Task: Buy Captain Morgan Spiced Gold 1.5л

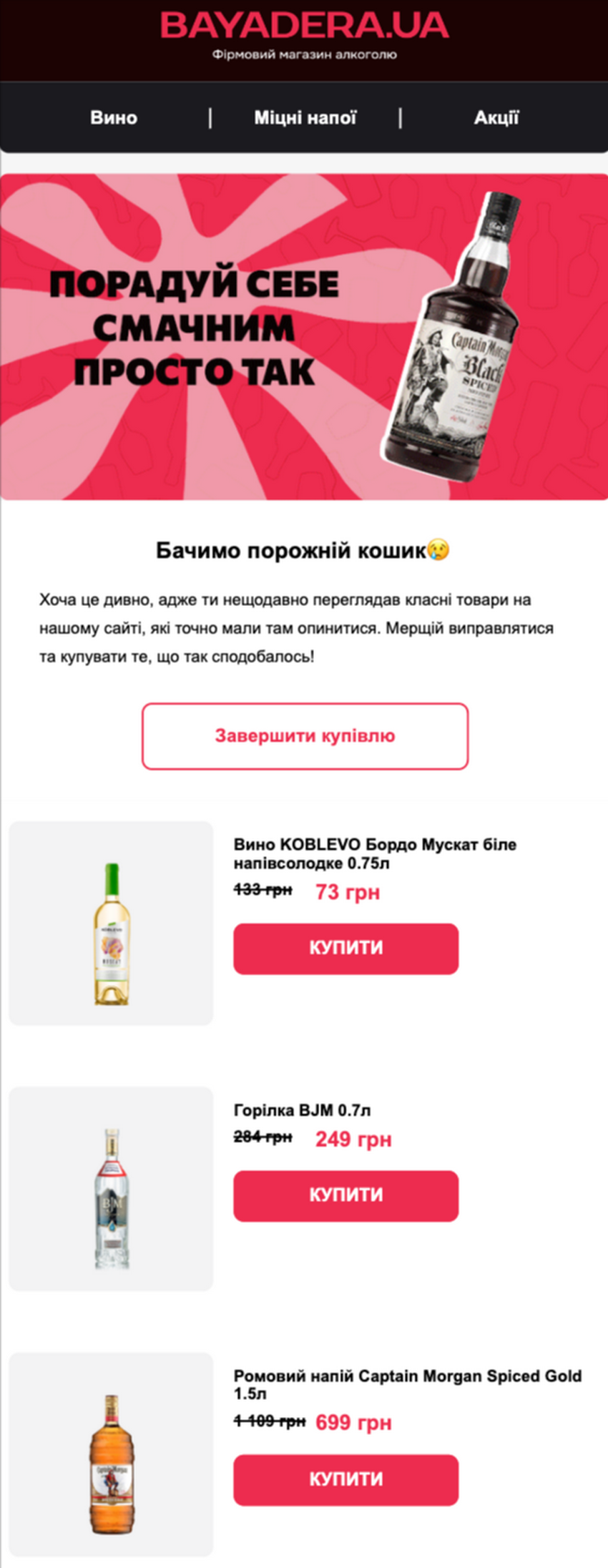Action: 345,1480
